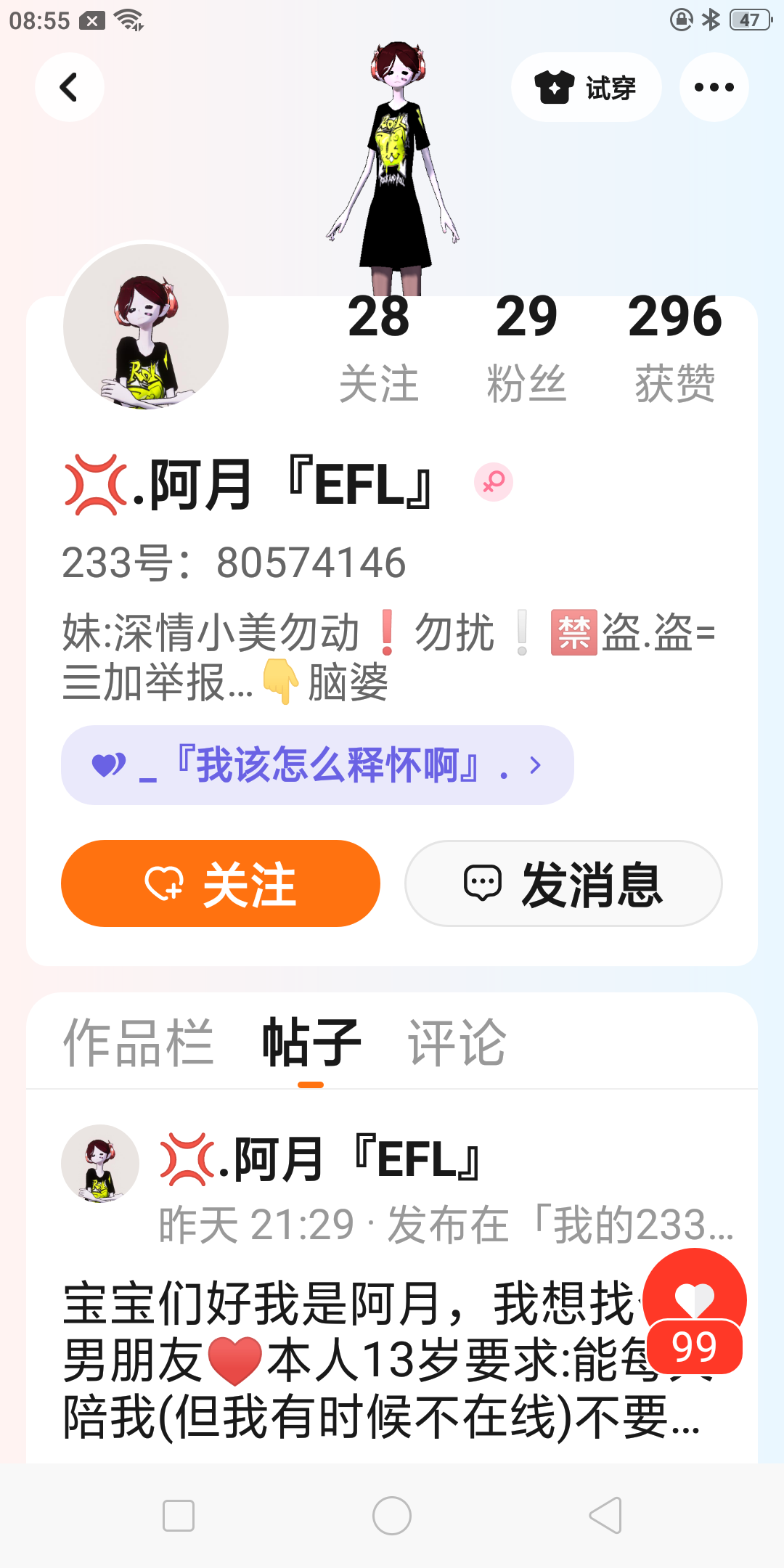The height and width of the screenshot is (1568, 784).
Task: Tap the small avatar on the post
Action: tap(100, 1163)
